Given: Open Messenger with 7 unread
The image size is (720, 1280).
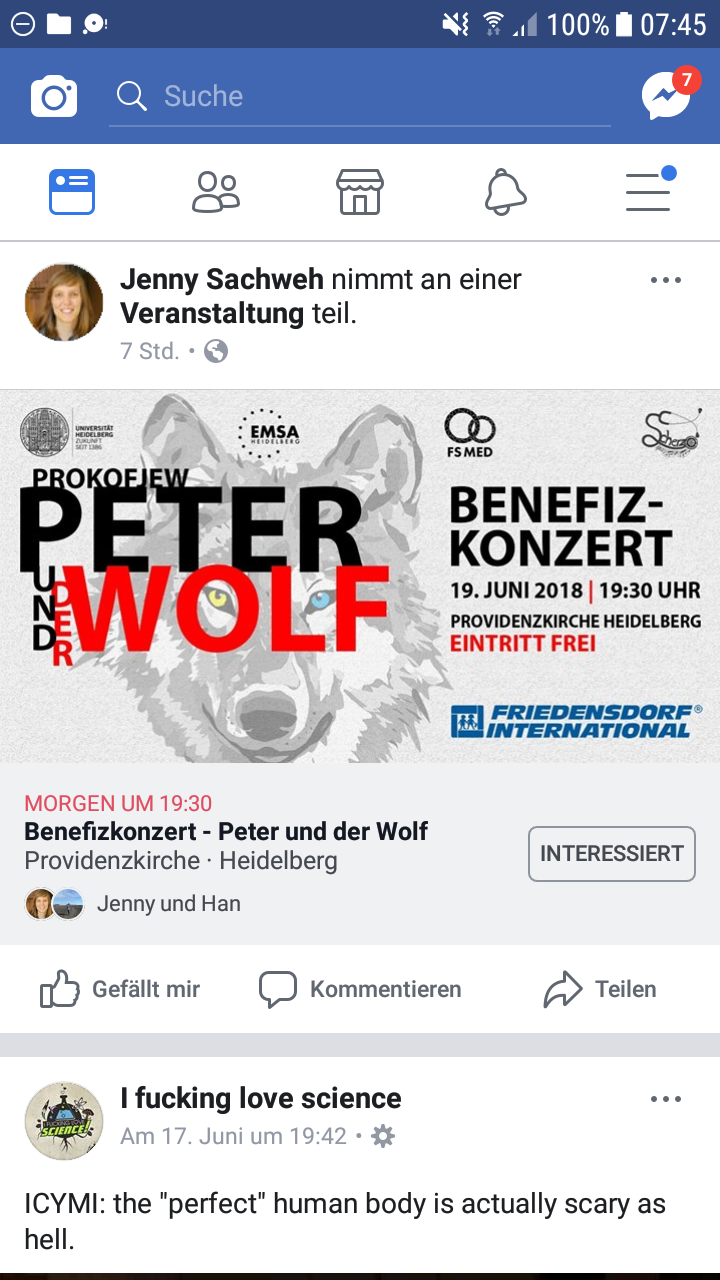Looking at the screenshot, I should pyautogui.click(x=667, y=96).
